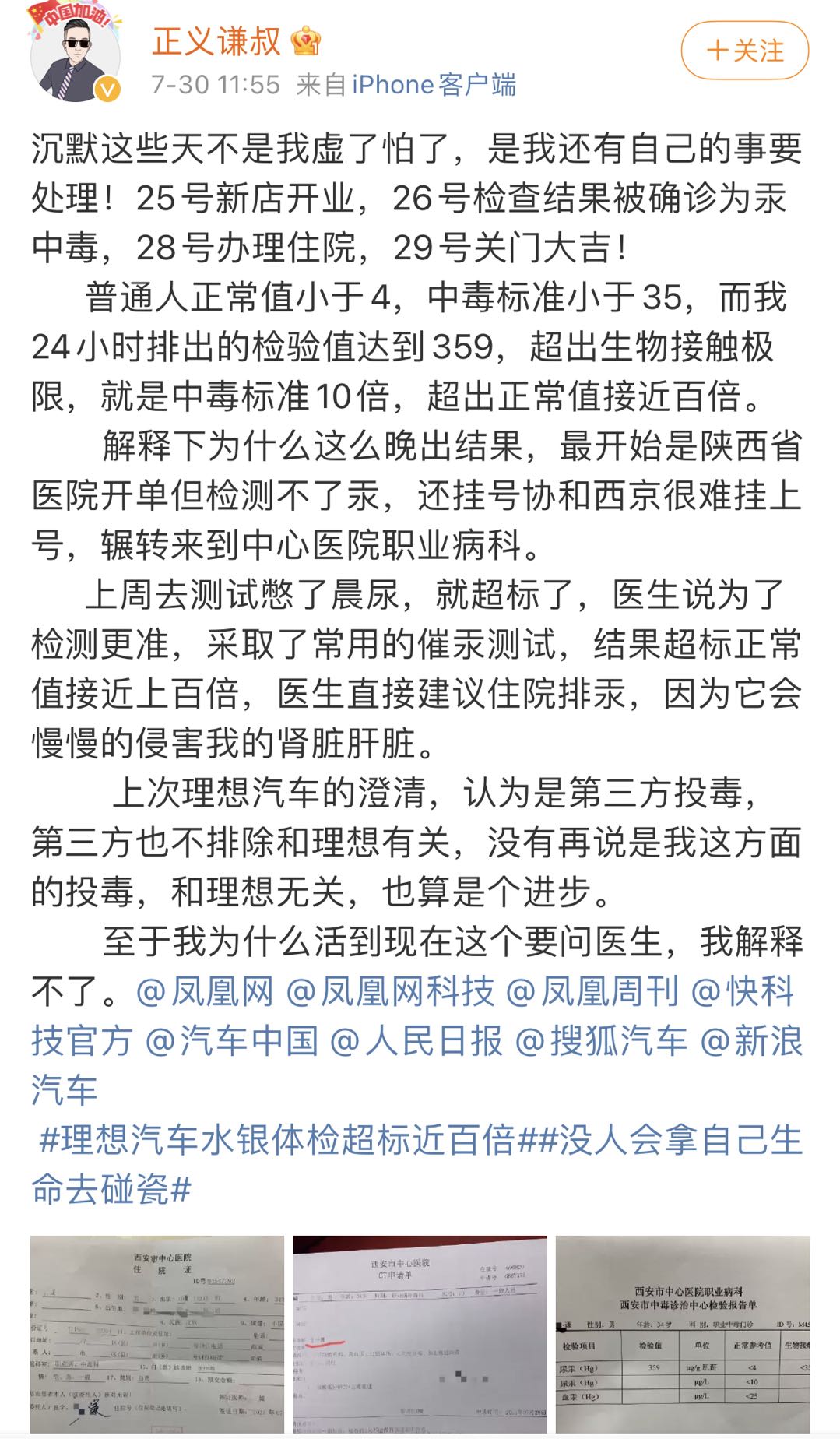Open the @快科技官方 mention
840x1439 pixels.
(743, 992)
